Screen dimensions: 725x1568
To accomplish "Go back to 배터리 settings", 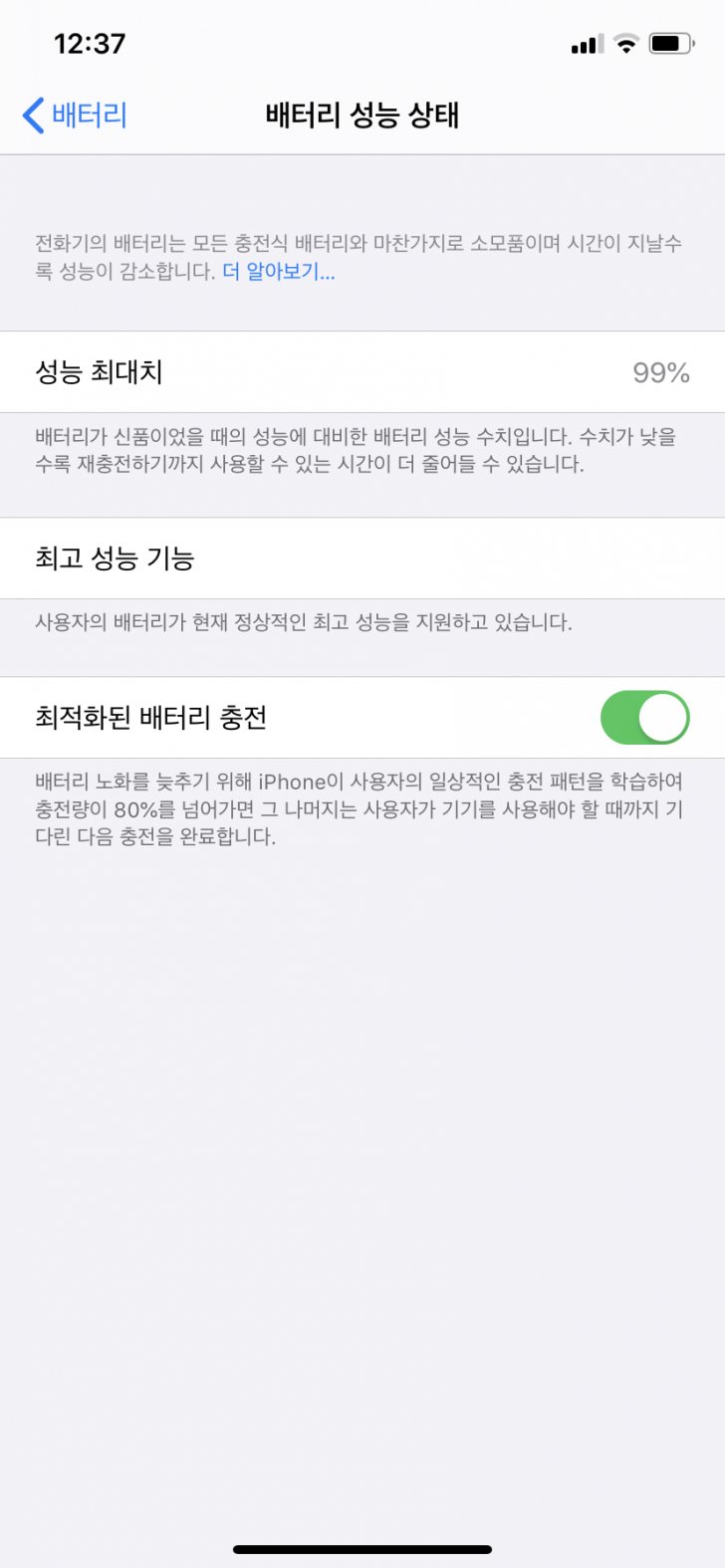I will click(x=75, y=115).
